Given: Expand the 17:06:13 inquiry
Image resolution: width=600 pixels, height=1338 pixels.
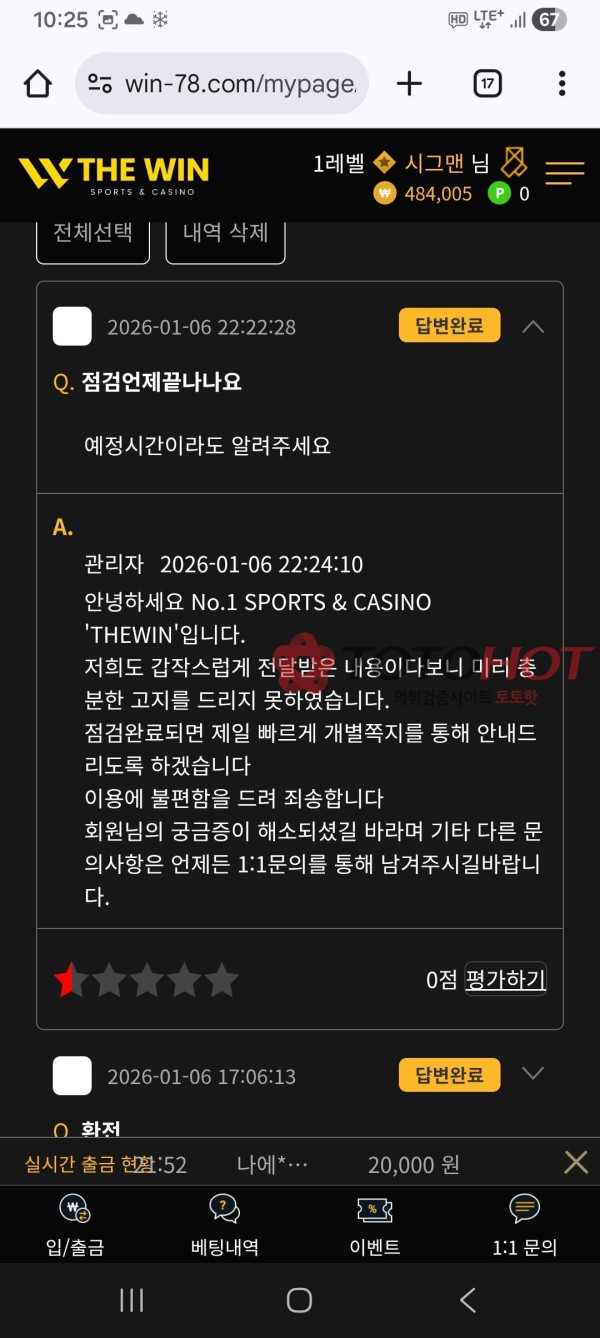Looking at the screenshot, I should (x=533, y=1075).
